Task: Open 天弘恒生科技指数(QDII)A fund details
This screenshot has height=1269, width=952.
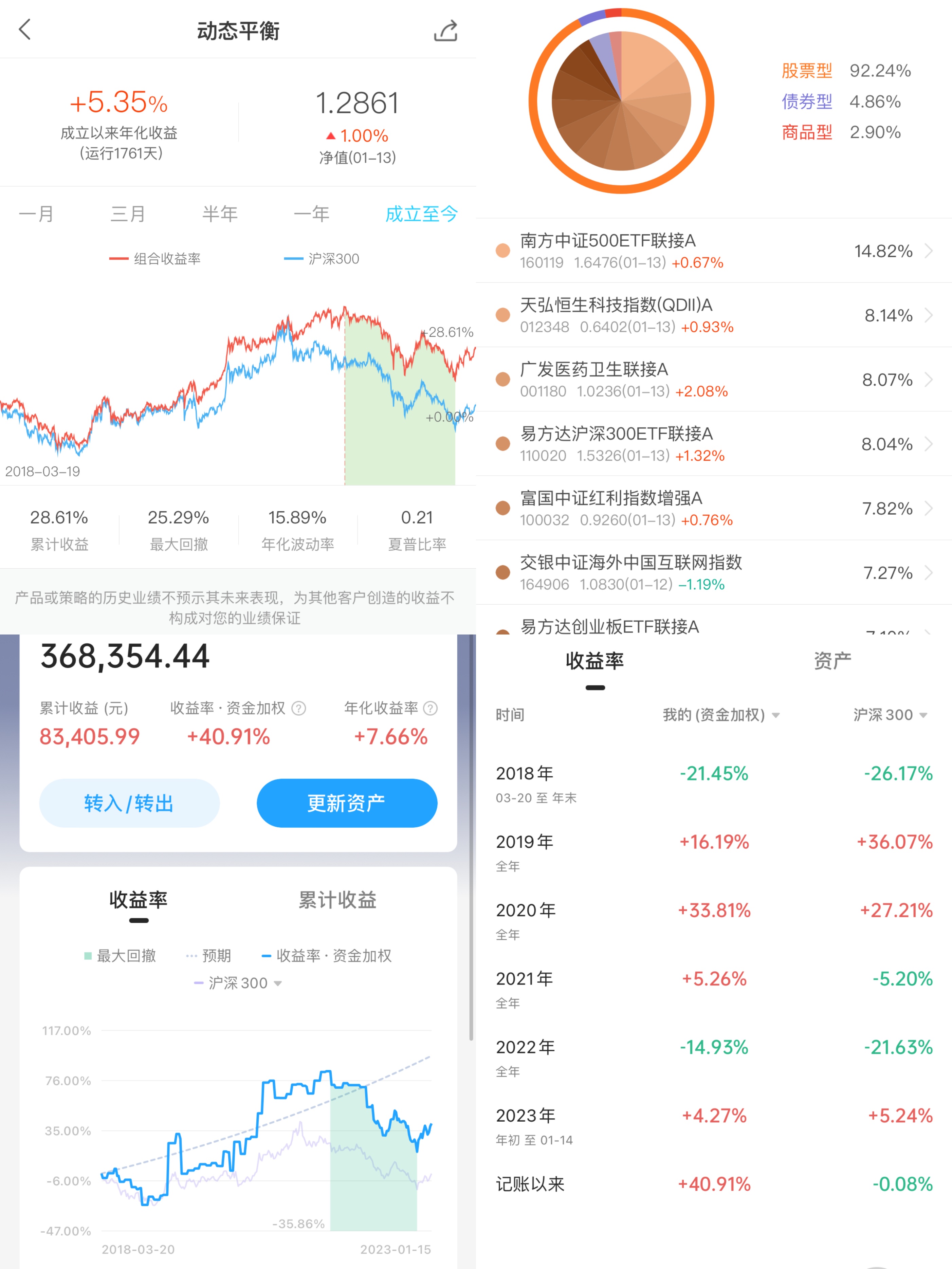Action: [713, 315]
